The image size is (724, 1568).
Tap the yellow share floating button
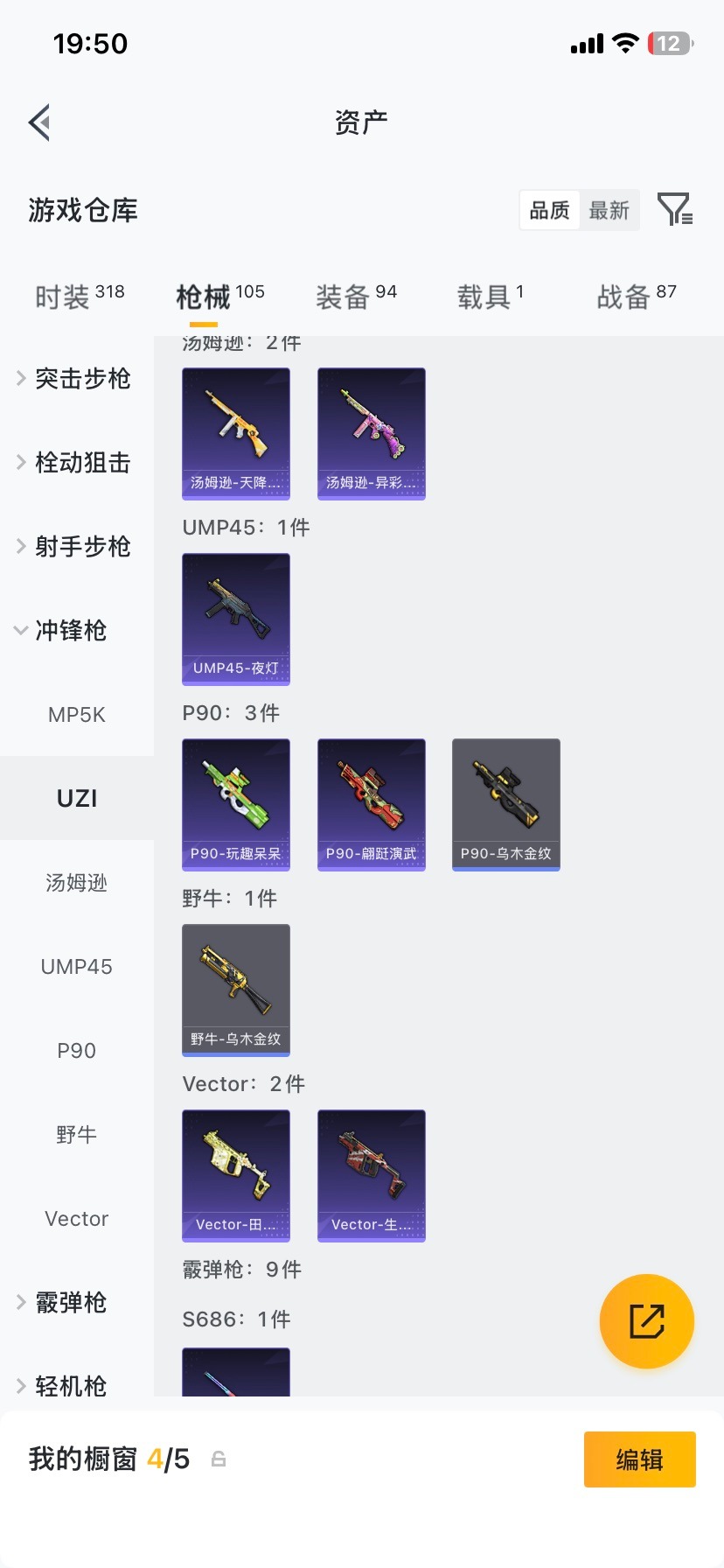point(646,1321)
